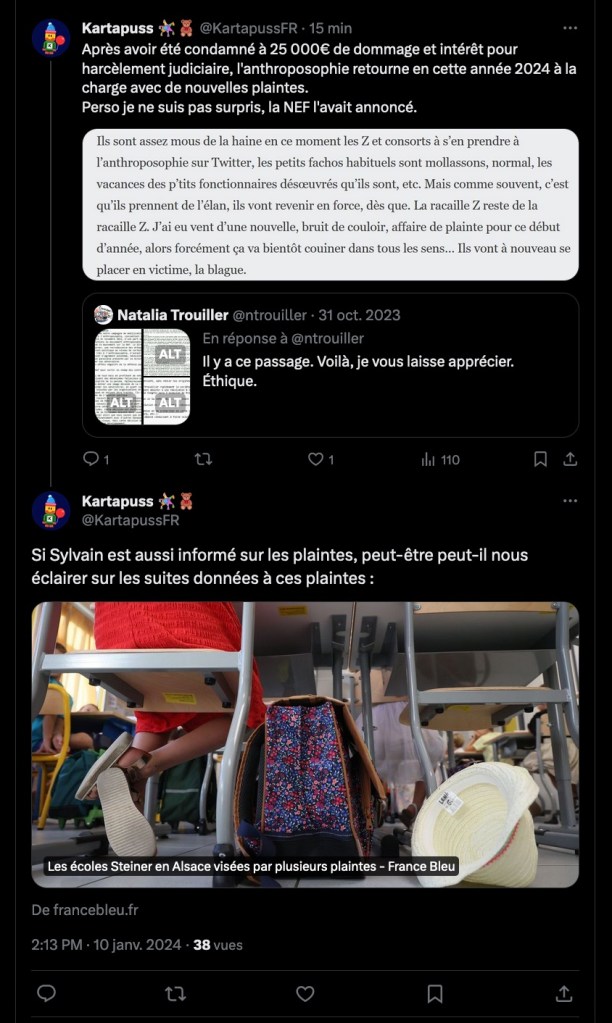Viewport: 612px width, 1023px height.
Task: Bookmark the tweet dated 10 janv. 2024
Action: (435, 993)
